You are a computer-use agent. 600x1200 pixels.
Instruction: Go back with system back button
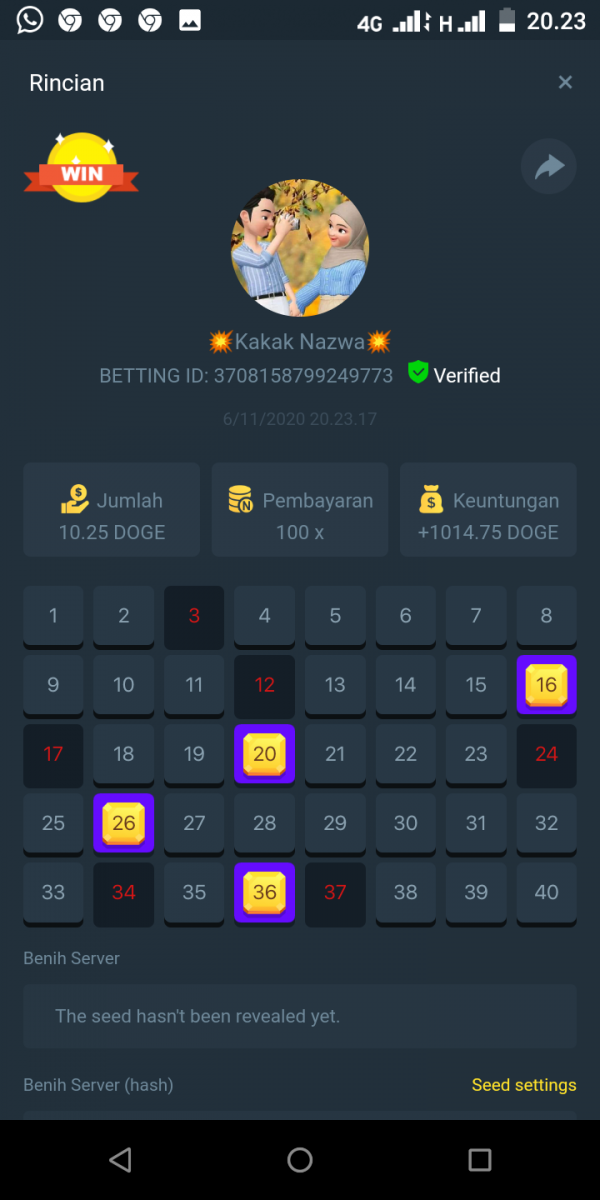pyautogui.click(x=120, y=1160)
